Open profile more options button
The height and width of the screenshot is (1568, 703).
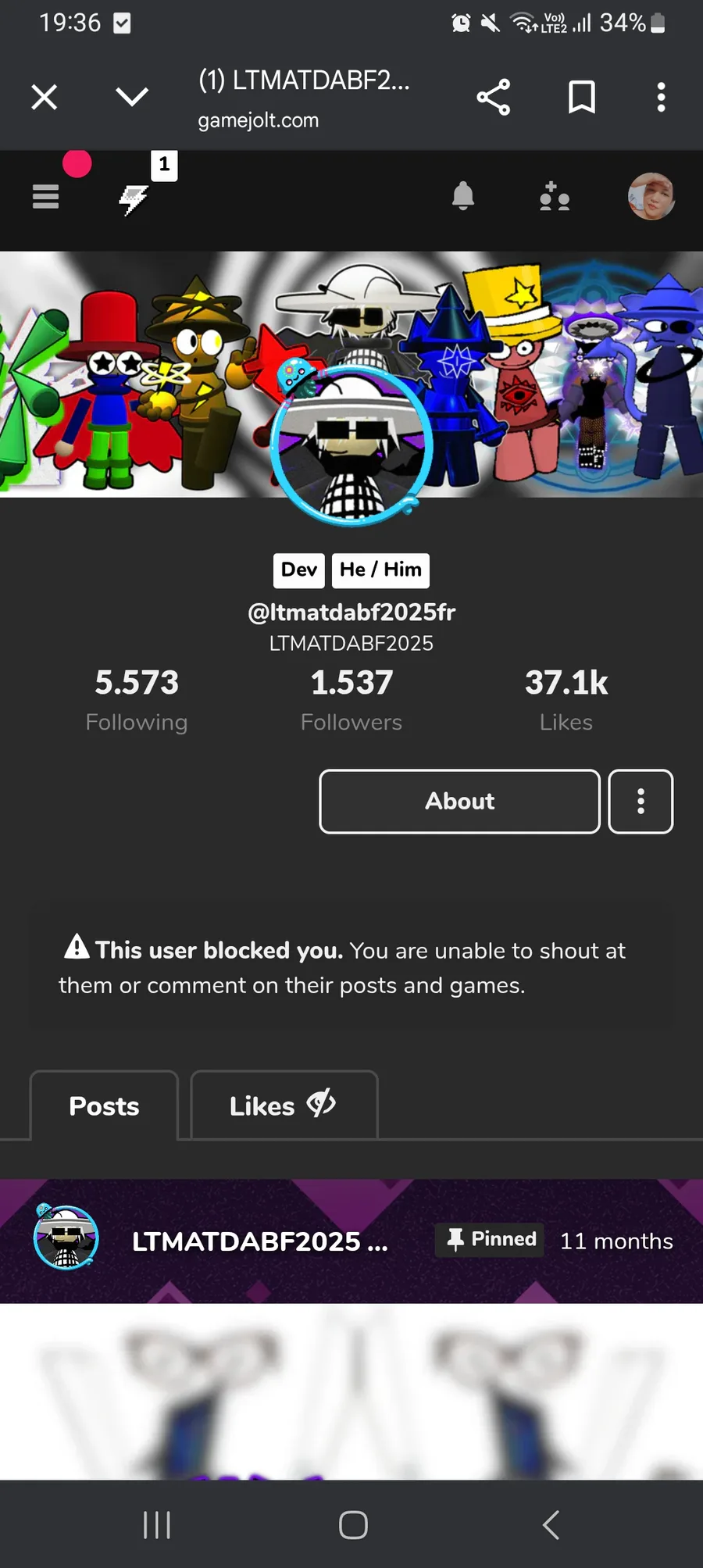click(641, 802)
